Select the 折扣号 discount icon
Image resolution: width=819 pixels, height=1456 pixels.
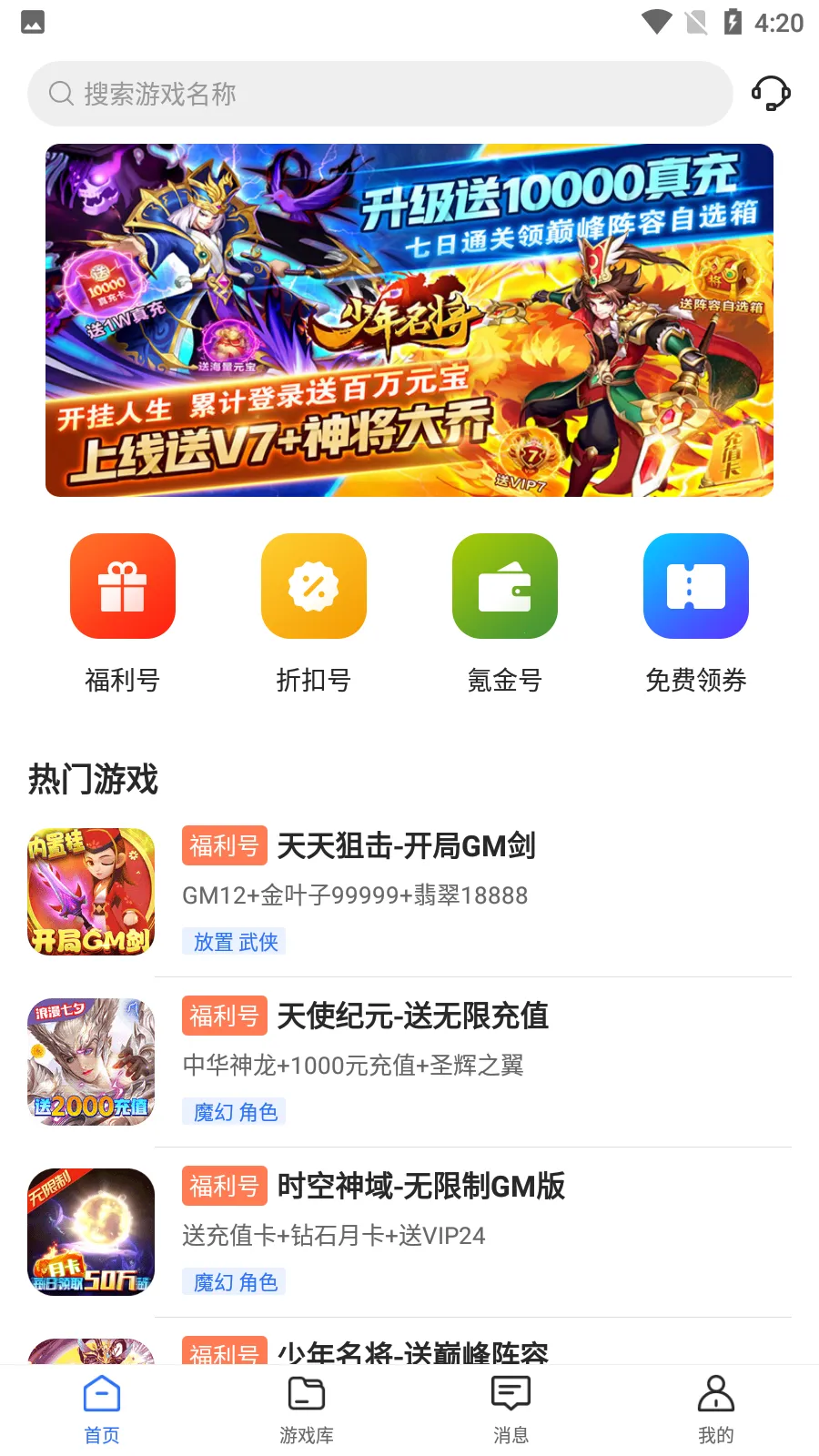point(313,585)
